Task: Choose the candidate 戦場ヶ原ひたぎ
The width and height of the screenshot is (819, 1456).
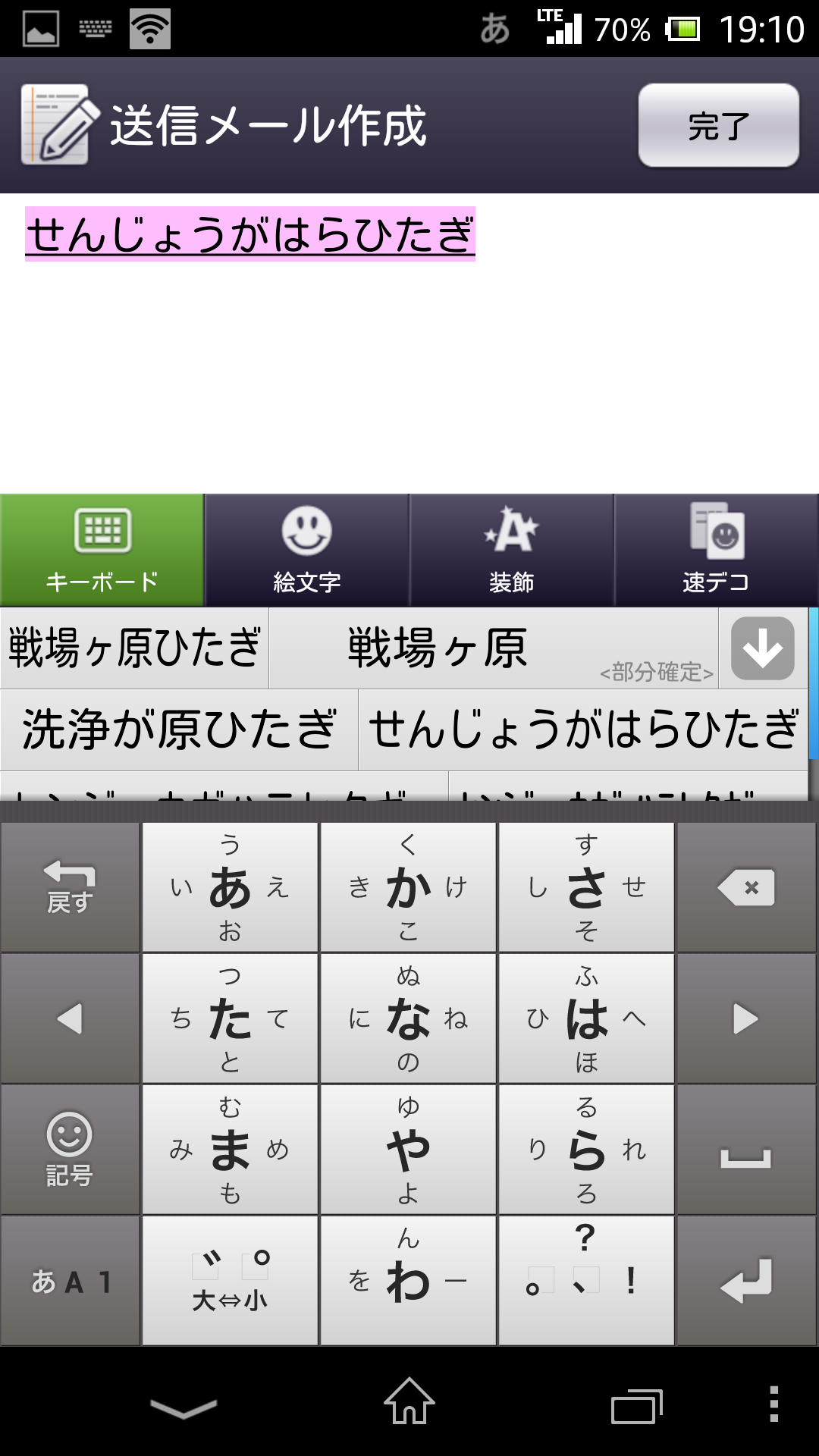Action: tap(135, 648)
